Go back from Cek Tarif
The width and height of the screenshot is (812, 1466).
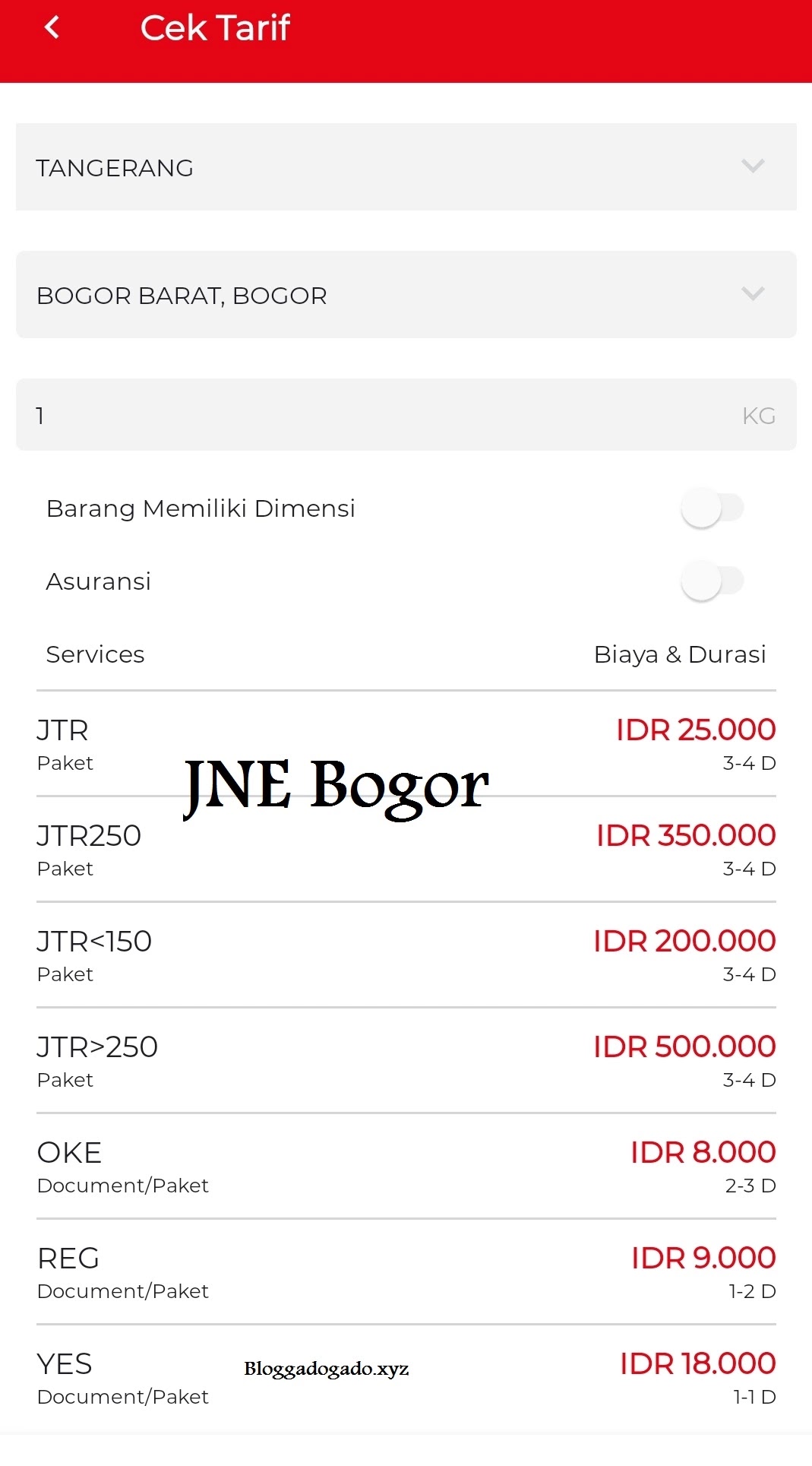pos(52,28)
